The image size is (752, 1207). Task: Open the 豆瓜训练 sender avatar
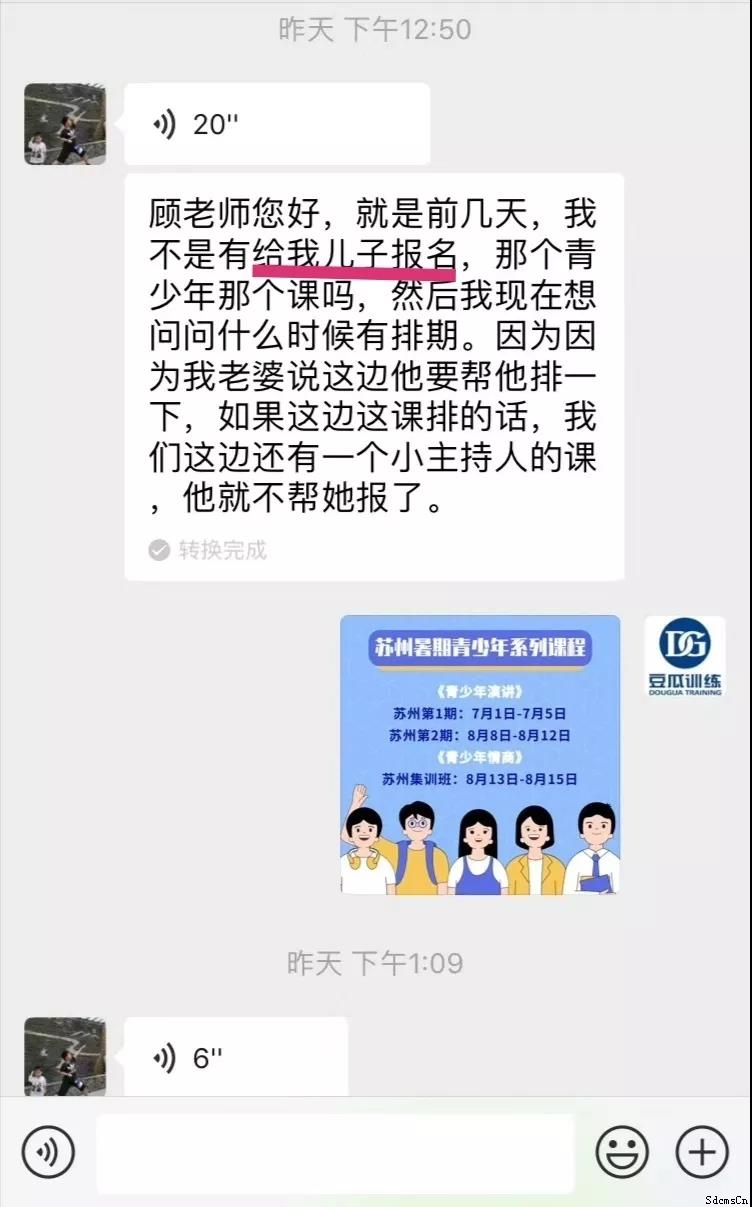pyautogui.click(x=684, y=656)
